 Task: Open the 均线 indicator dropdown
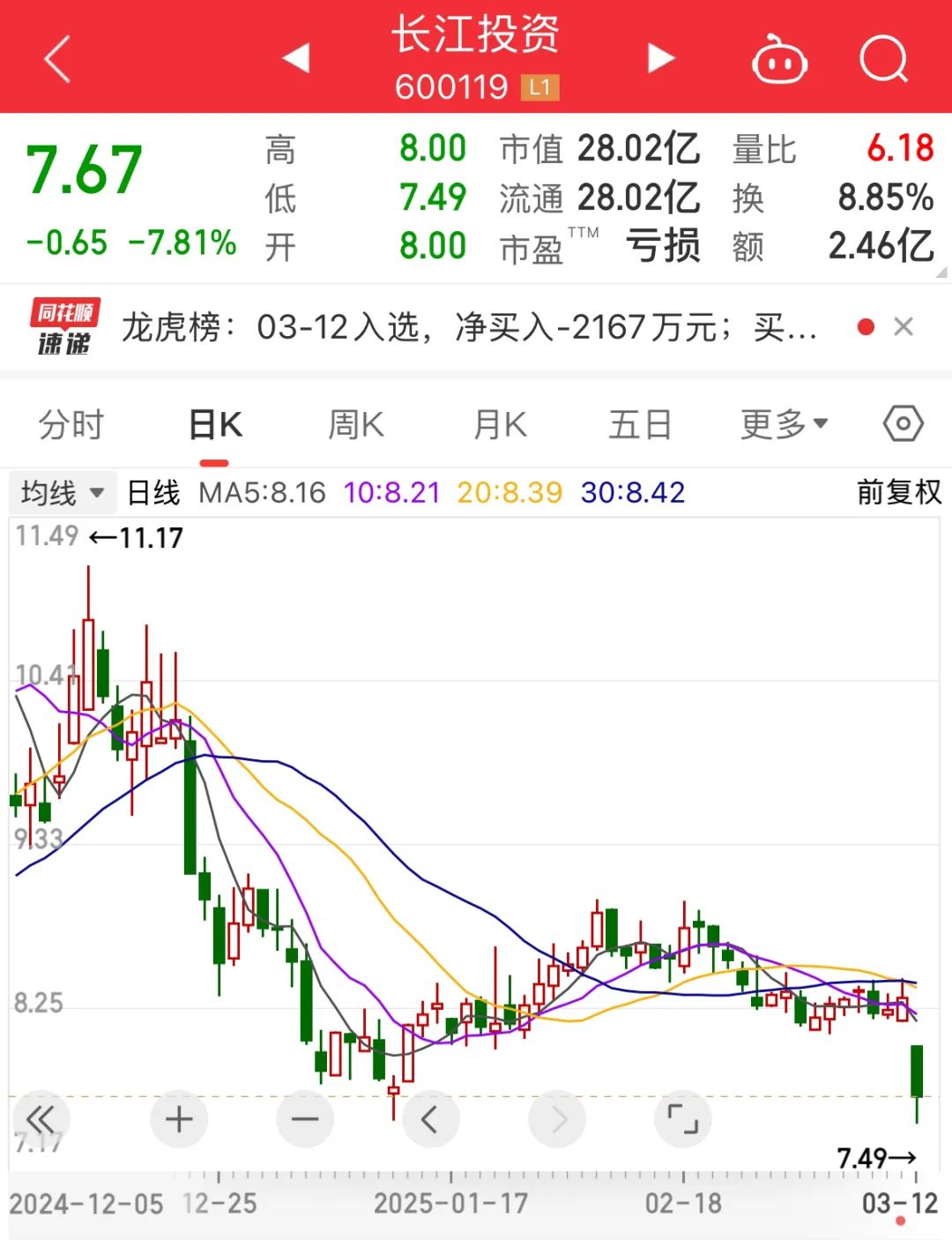pyautogui.click(x=62, y=492)
